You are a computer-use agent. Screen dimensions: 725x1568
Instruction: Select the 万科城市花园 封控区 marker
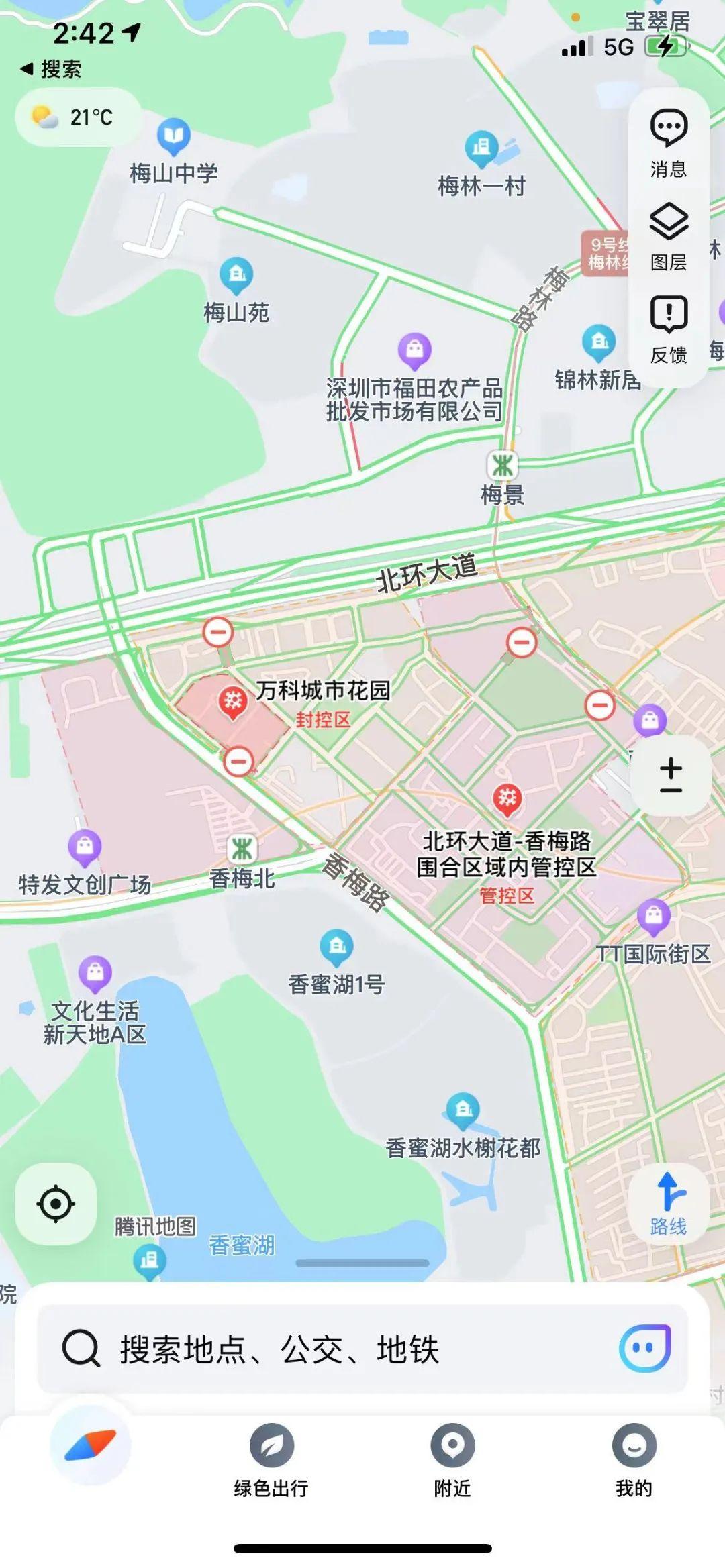pyautogui.click(x=233, y=701)
